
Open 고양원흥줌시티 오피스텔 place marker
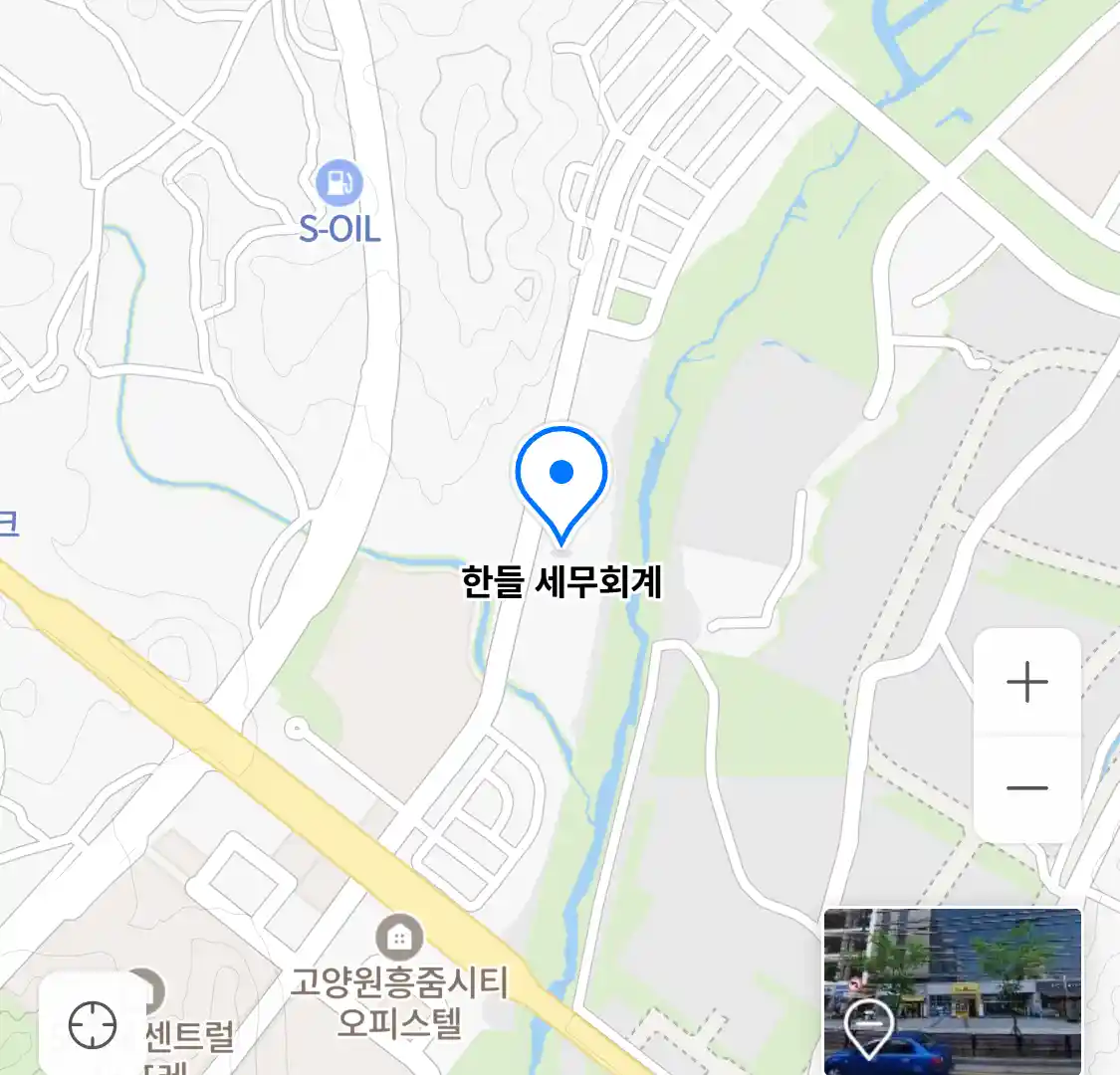(399, 938)
